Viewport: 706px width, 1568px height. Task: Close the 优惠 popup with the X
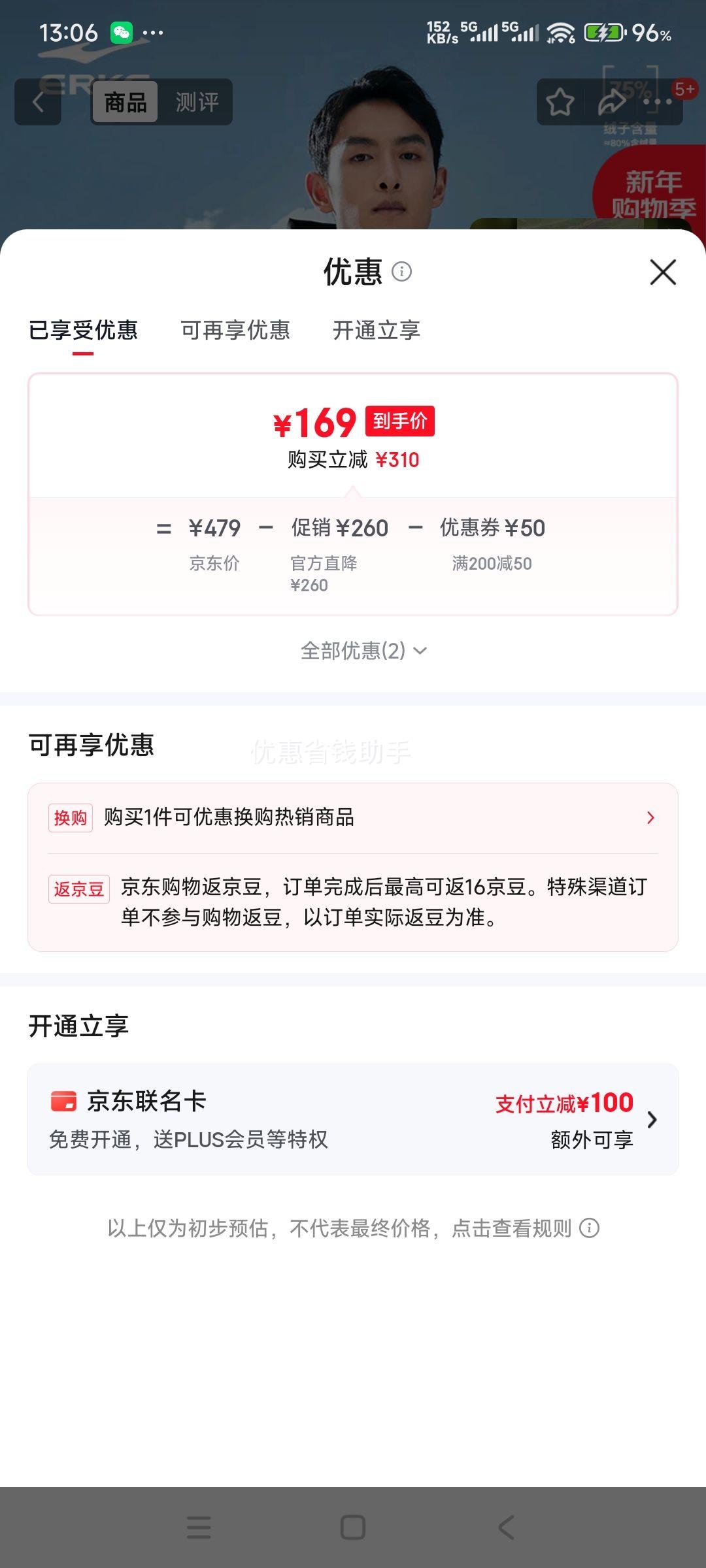(x=663, y=273)
